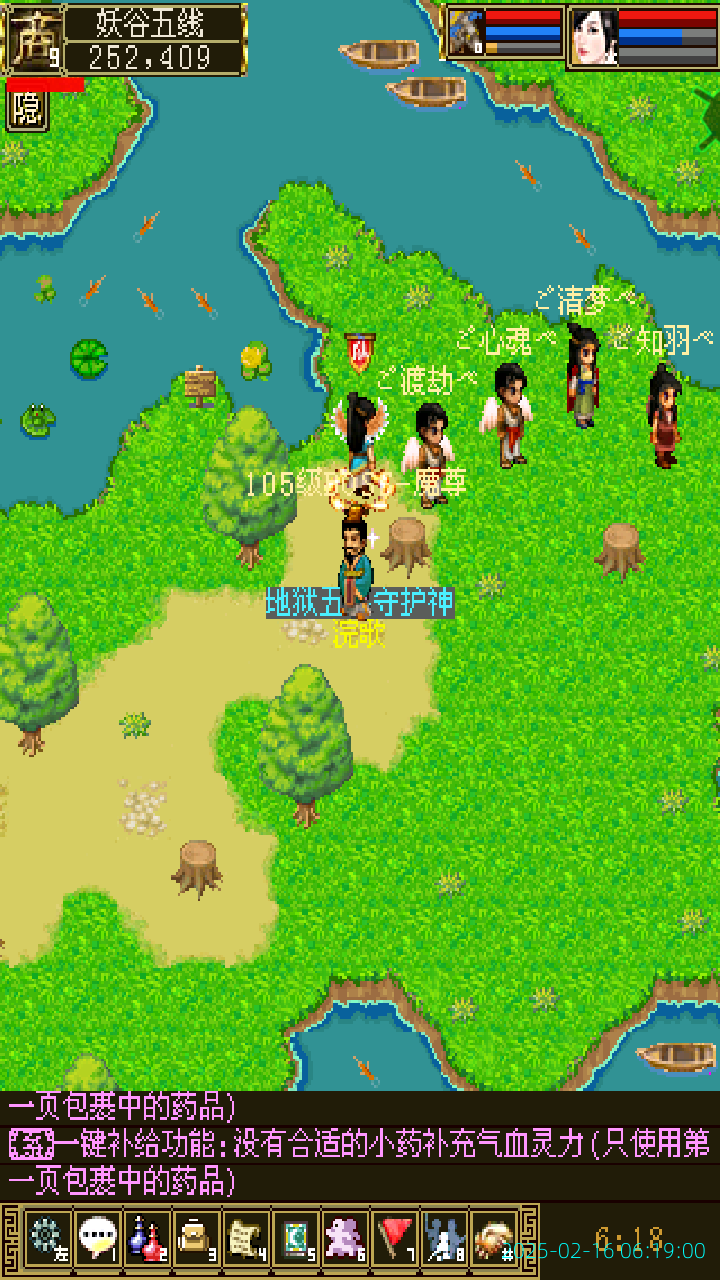Tap the player named 知羽

[664, 415]
